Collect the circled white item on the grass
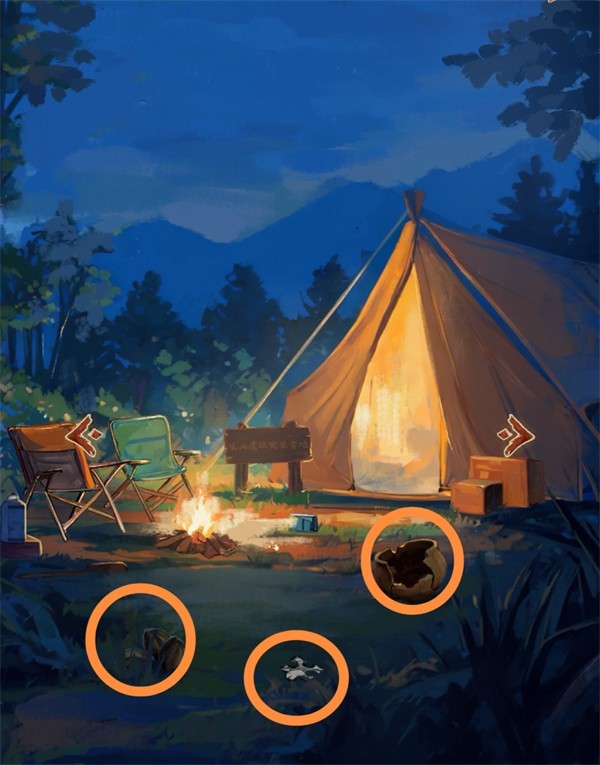This screenshot has height=765, width=600. (296, 671)
